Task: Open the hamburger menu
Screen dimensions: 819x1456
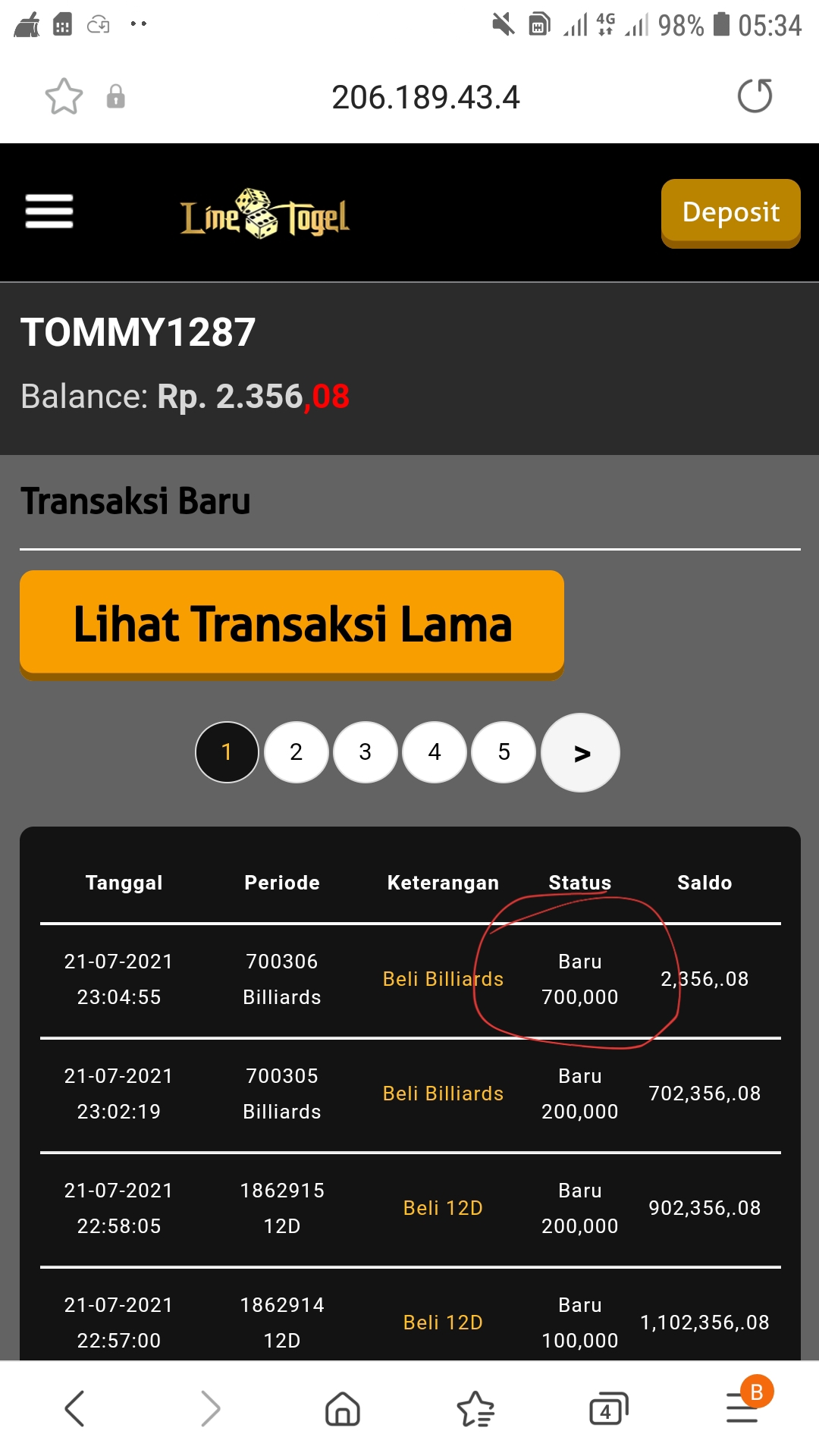Action: click(49, 212)
